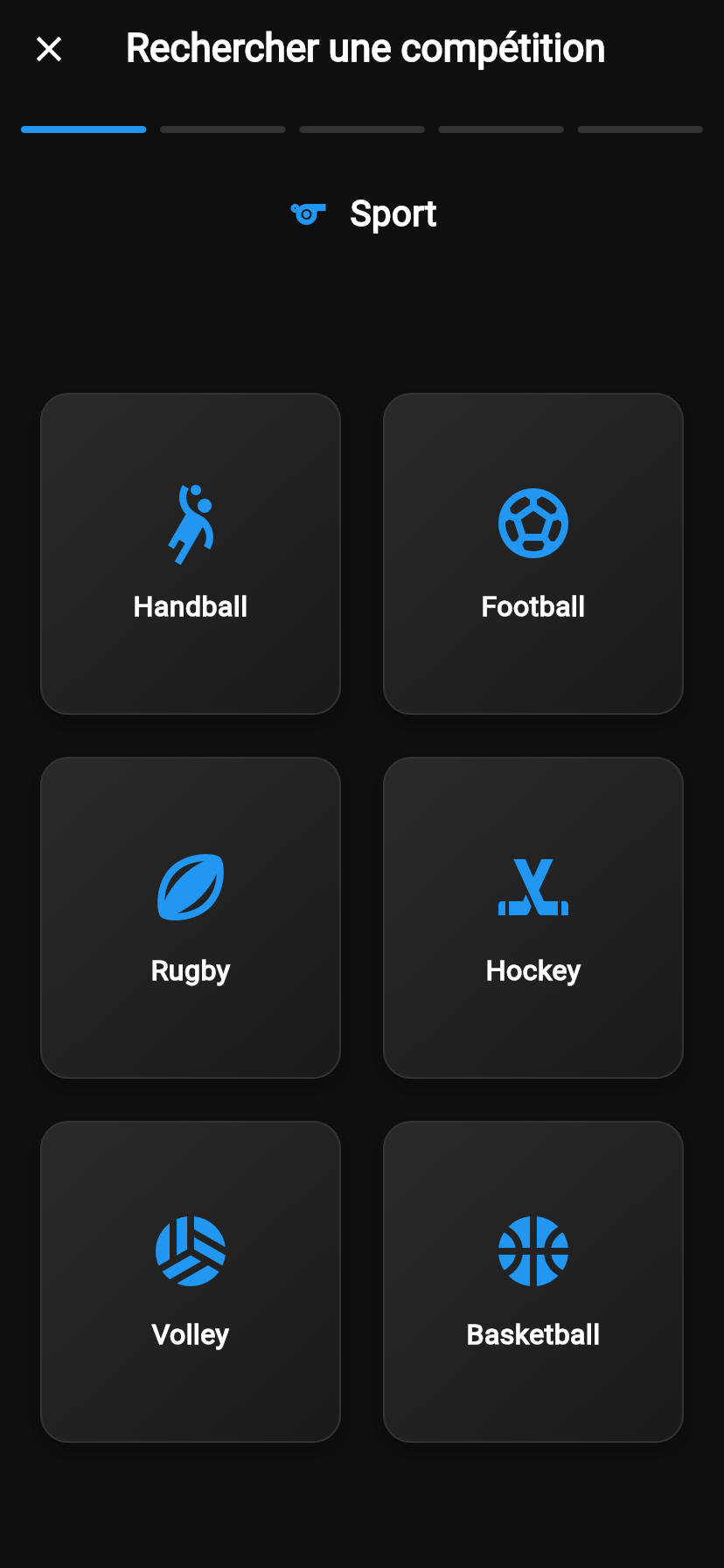Select the Rugby ball icon
This screenshot has height=1568, width=724.
click(190, 886)
